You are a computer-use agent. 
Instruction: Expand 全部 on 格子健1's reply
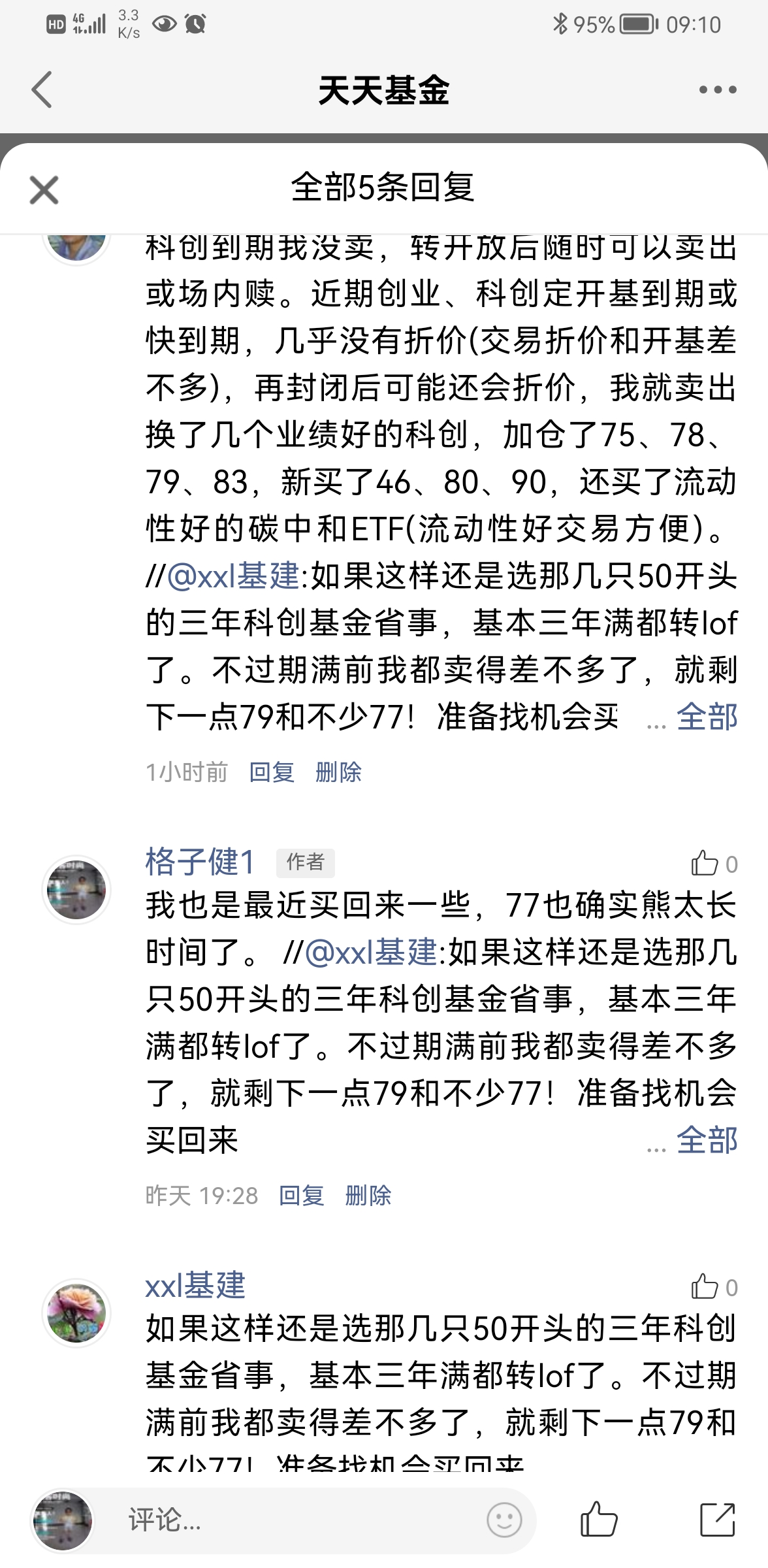pos(707,1140)
